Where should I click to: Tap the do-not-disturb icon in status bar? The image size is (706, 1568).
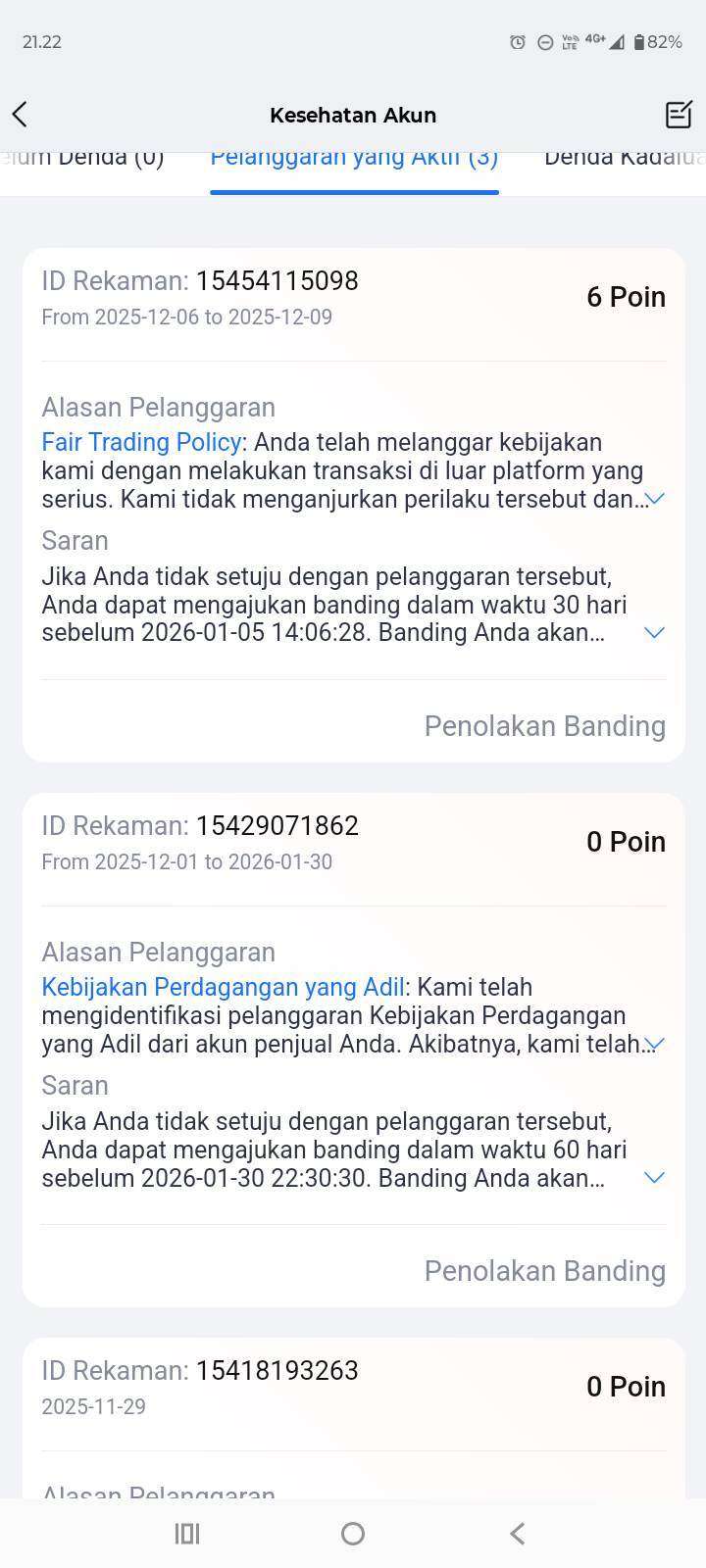coord(544,42)
